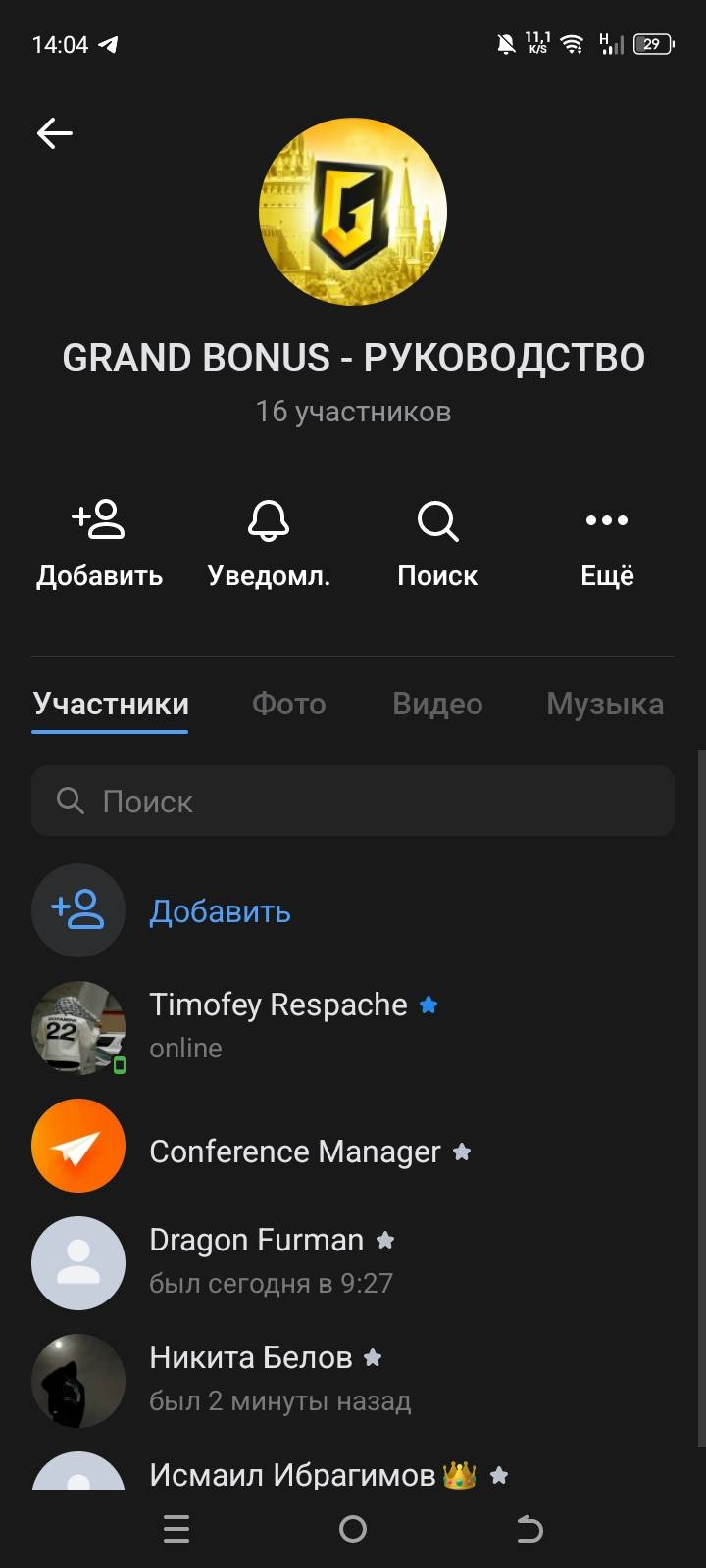Tap the system home button
This screenshot has height=1568, width=706.
(x=353, y=1529)
